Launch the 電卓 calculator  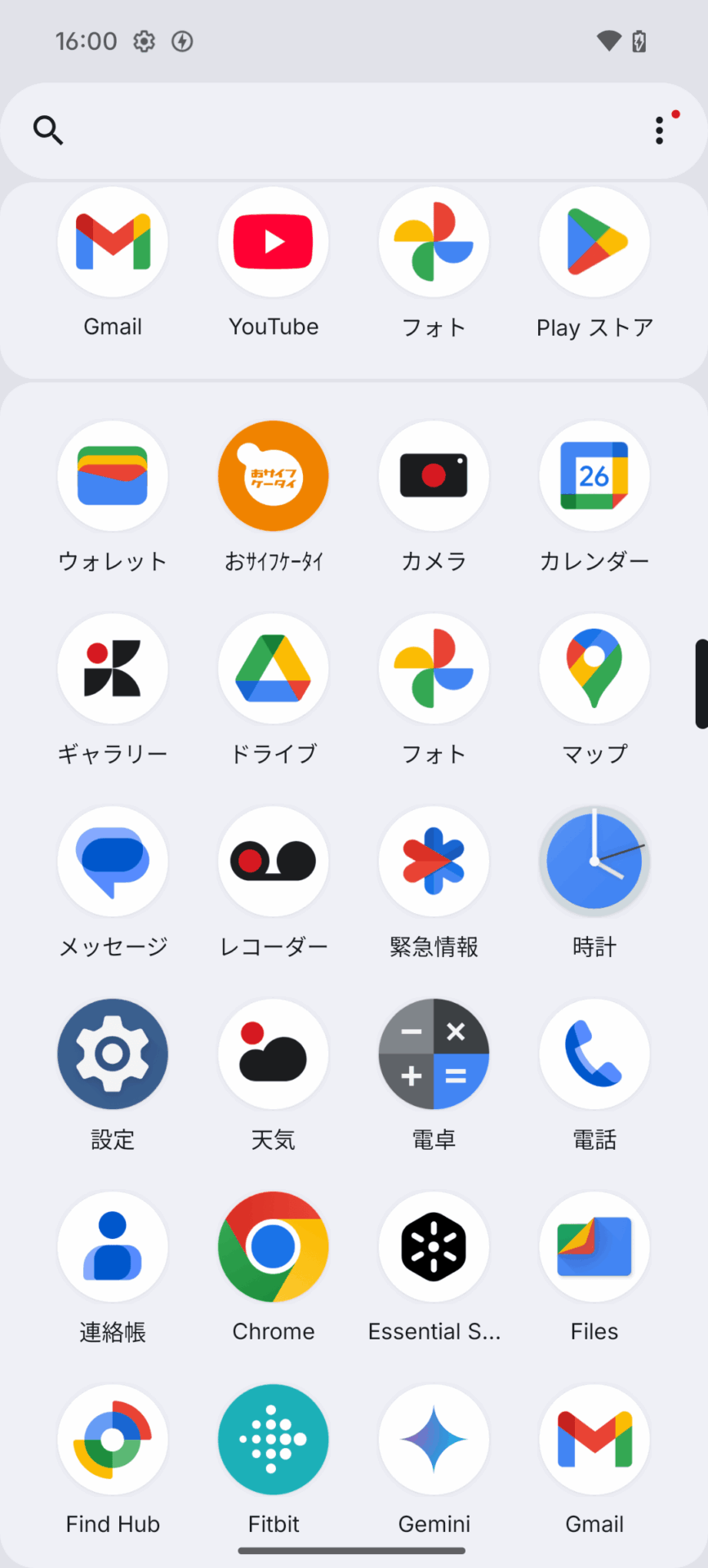434,1054
